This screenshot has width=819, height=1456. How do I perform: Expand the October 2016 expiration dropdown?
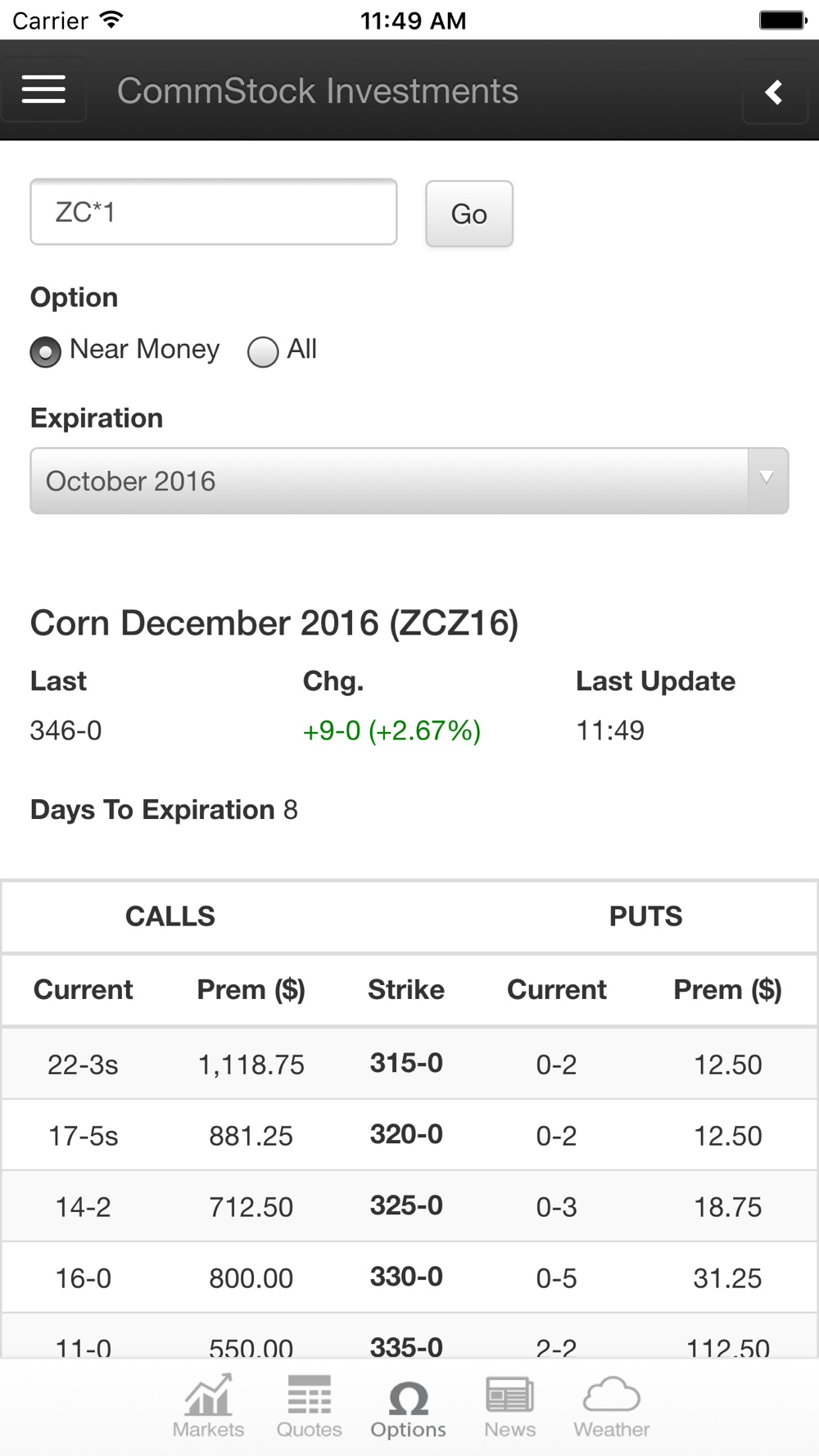click(409, 481)
